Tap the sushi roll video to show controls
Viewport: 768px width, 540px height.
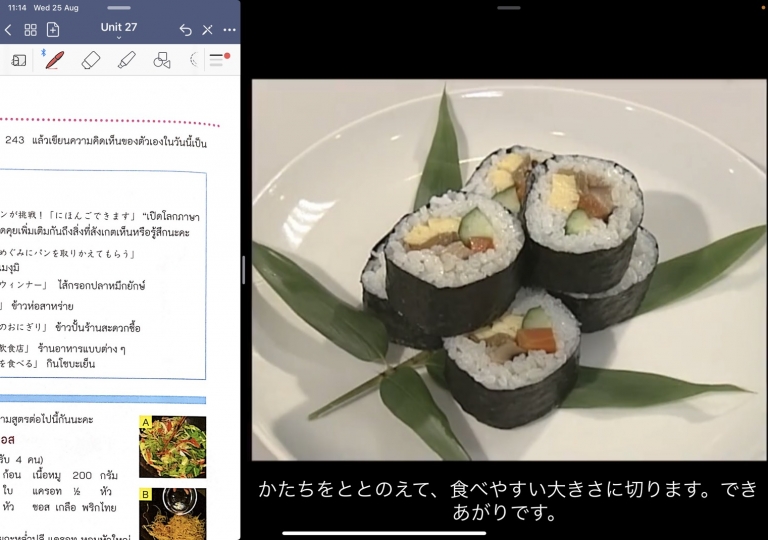tap(509, 270)
